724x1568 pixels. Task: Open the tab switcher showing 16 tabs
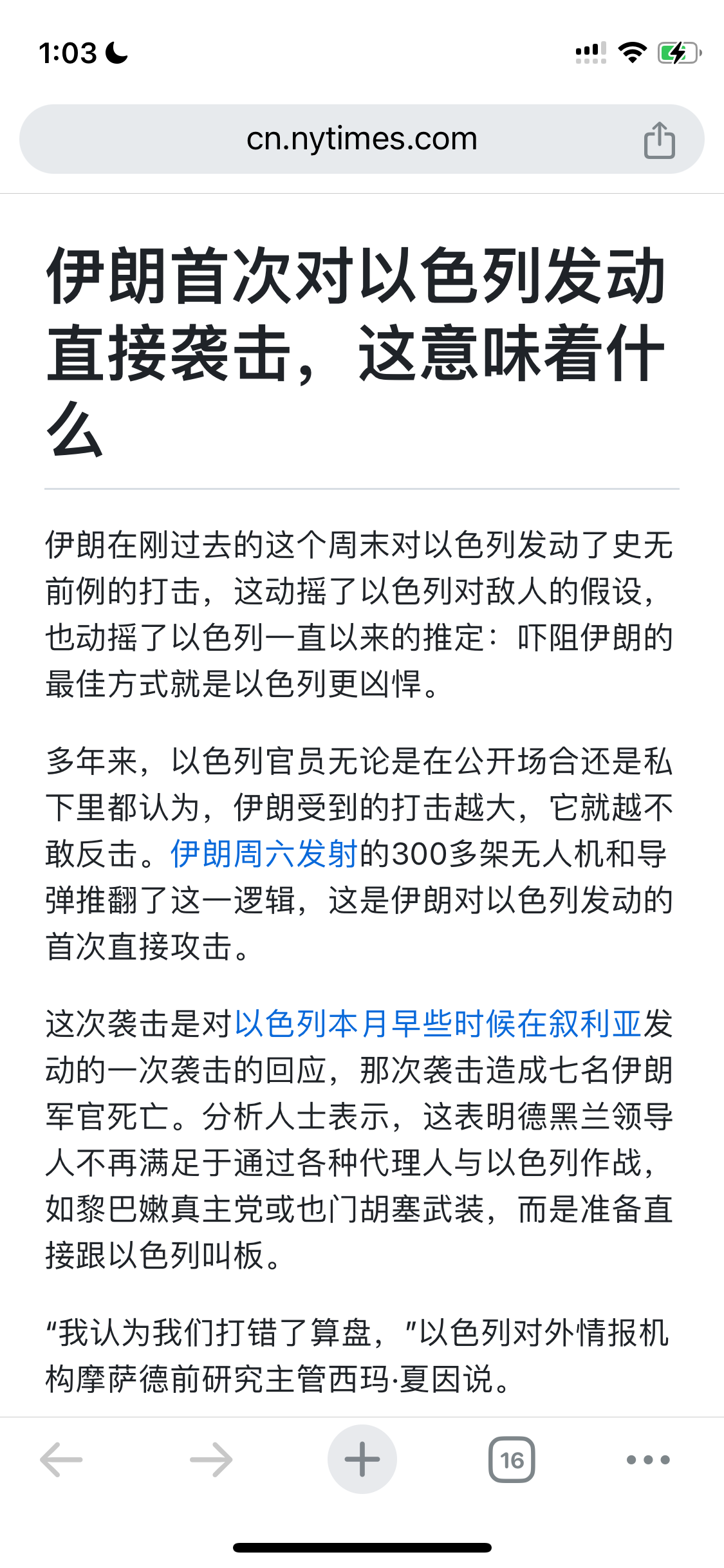coord(512,1459)
